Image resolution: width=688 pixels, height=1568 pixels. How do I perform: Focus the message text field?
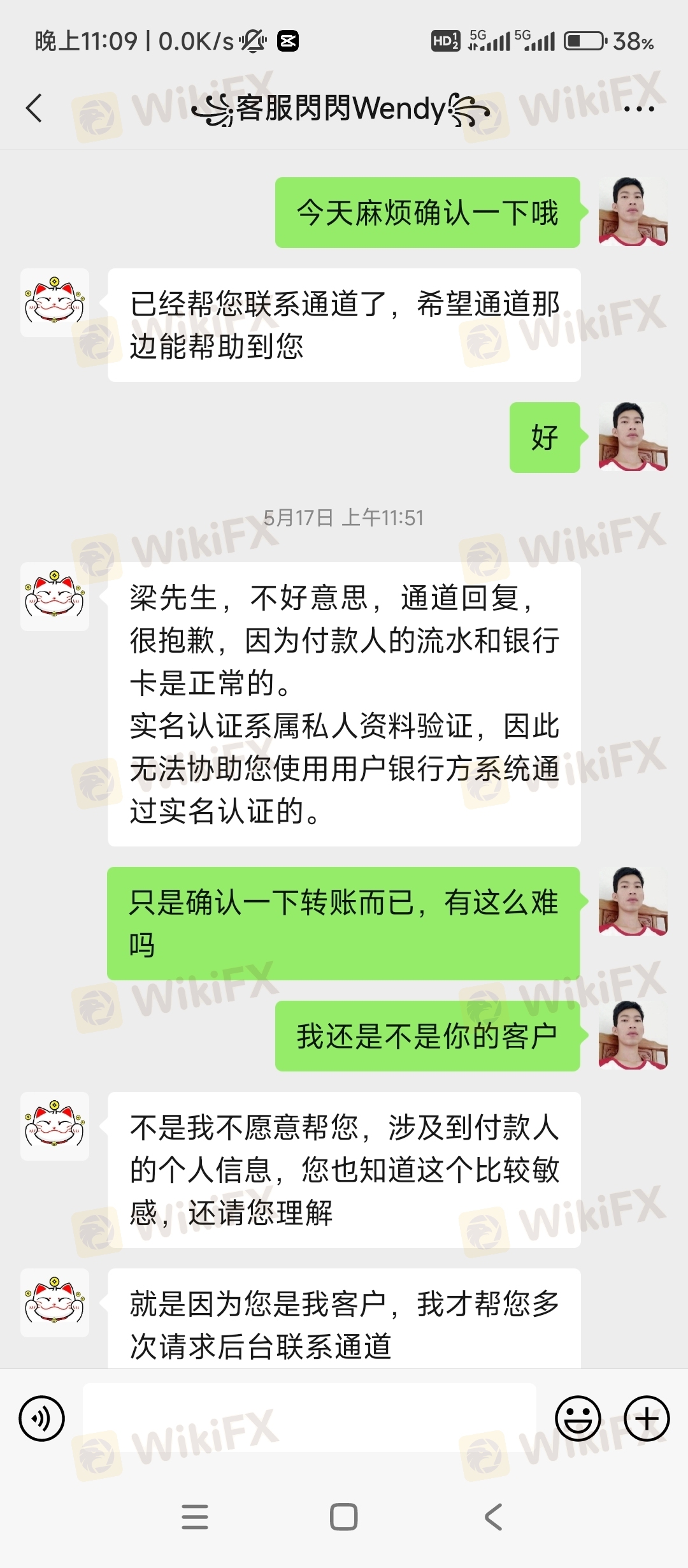[x=309, y=1418]
